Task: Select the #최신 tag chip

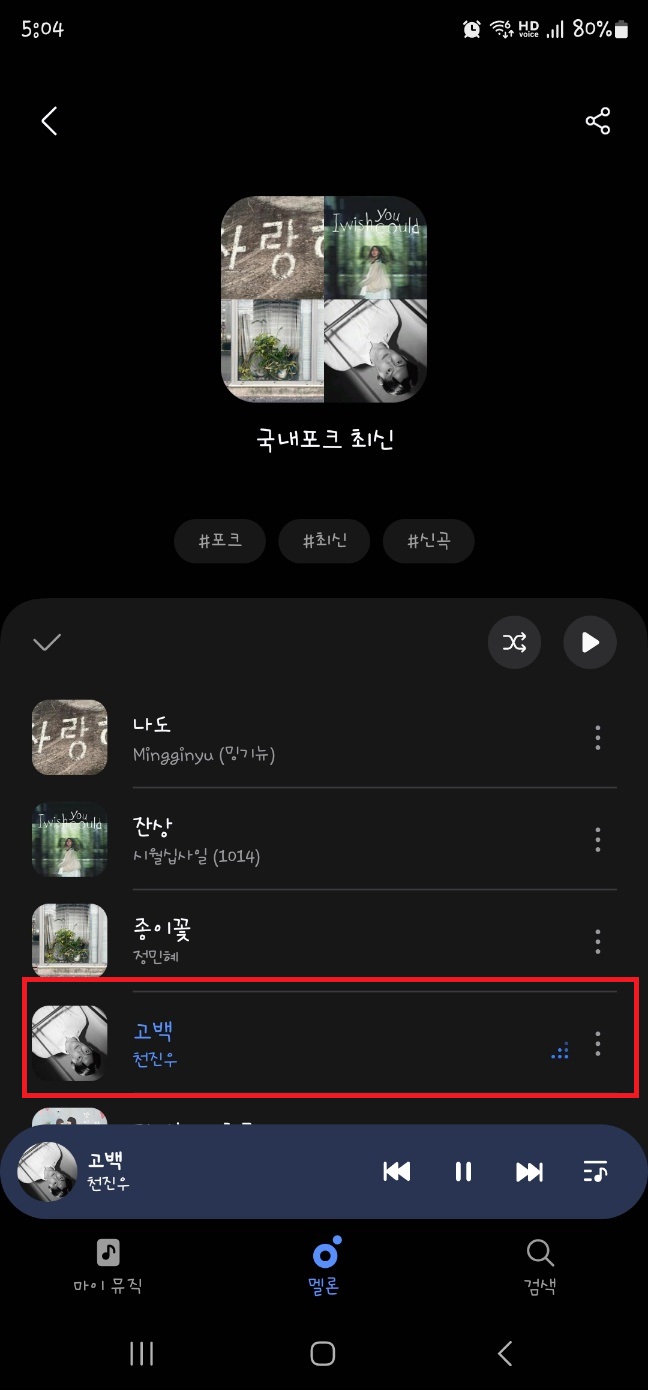Action: [324, 541]
